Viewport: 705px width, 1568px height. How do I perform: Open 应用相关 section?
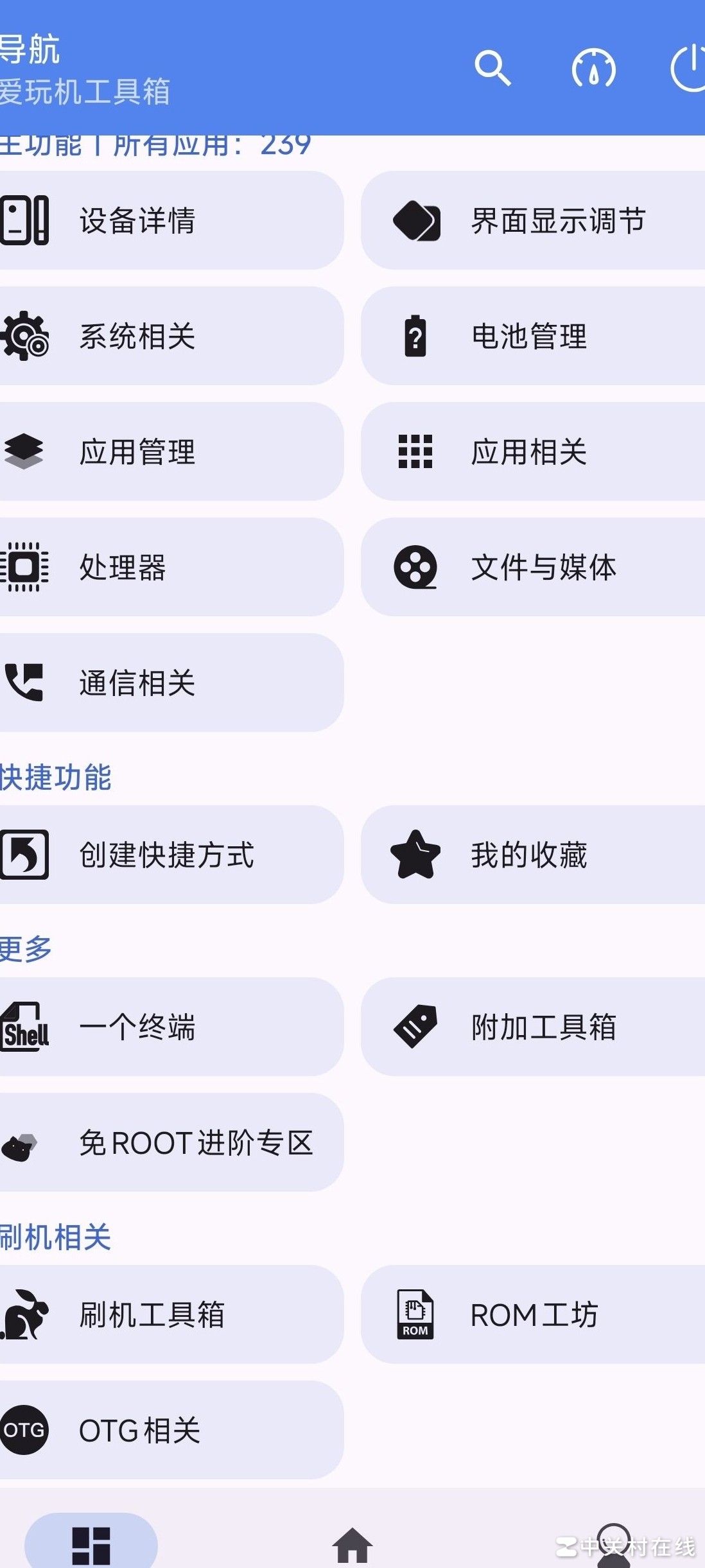pyautogui.click(x=533, y=451)
